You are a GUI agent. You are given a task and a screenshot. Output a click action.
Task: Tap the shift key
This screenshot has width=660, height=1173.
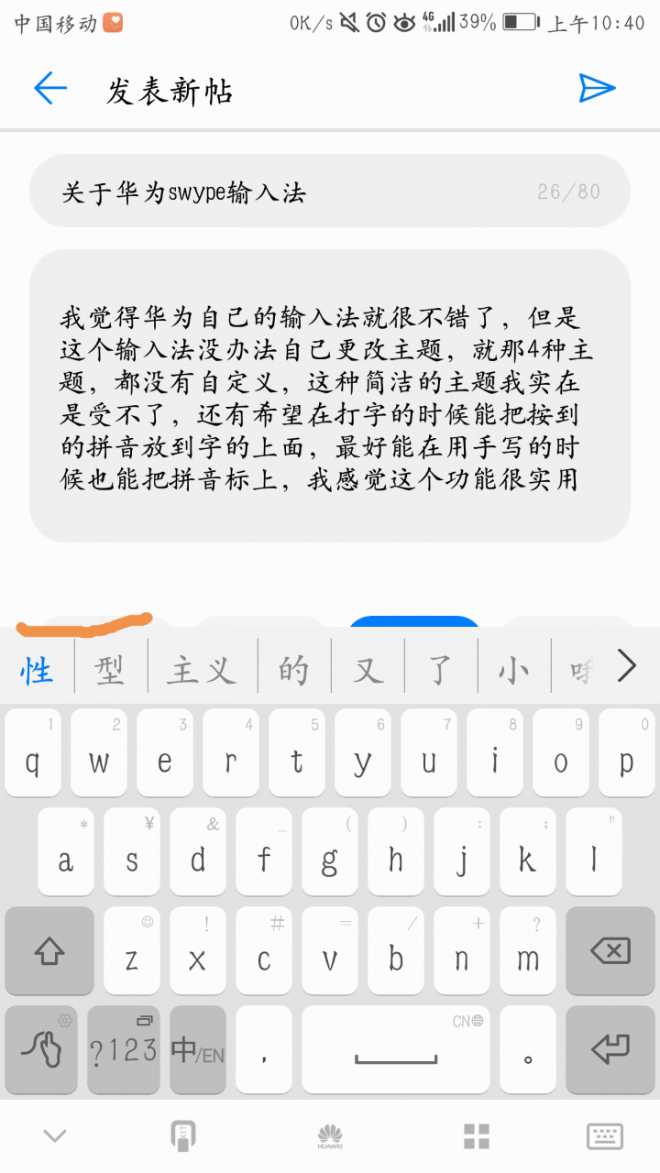click(x=49, y=951)
